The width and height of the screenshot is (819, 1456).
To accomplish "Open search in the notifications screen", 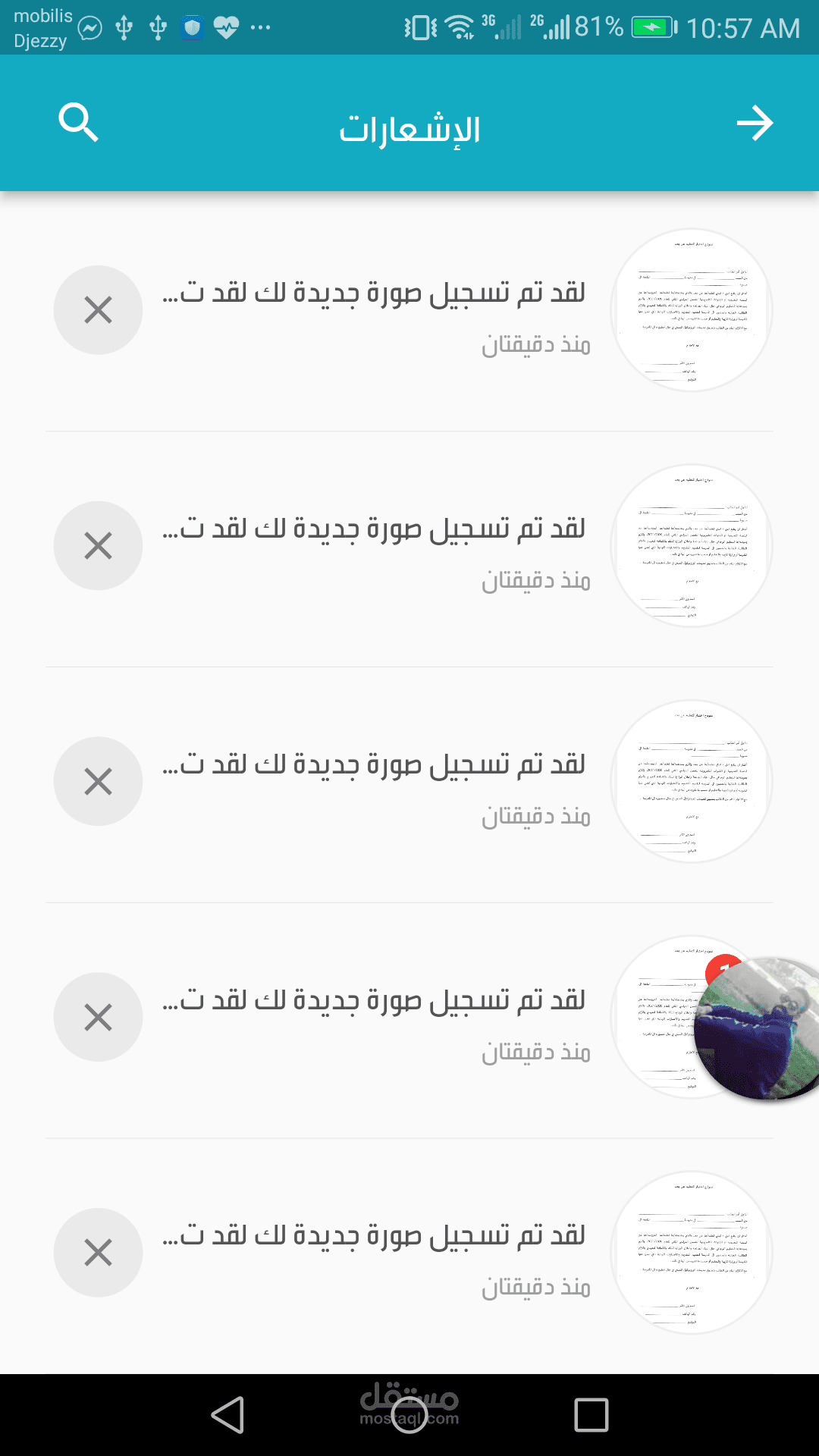I will tap(79, 123).
